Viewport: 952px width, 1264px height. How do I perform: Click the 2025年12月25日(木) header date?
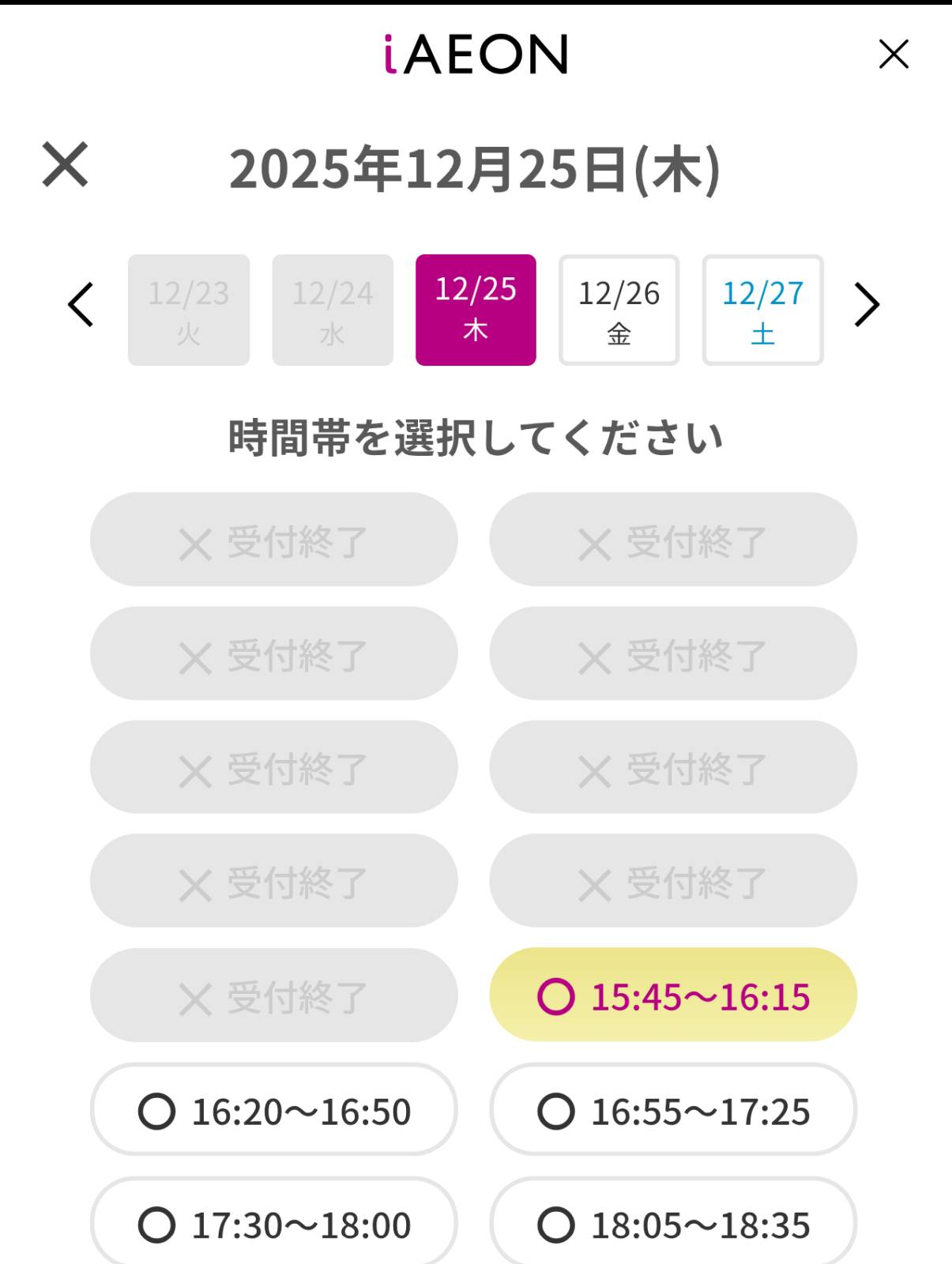point(475,166)
